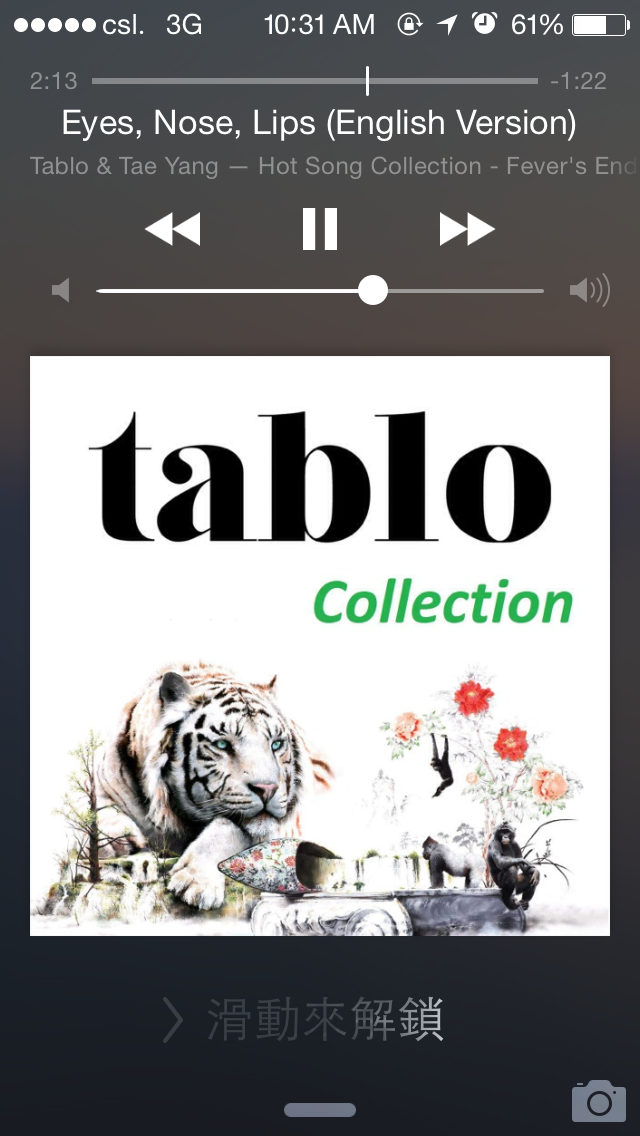Go back to the previous track
The height and width of the screenshot is (1136, 640).
(x=172, y=229)
